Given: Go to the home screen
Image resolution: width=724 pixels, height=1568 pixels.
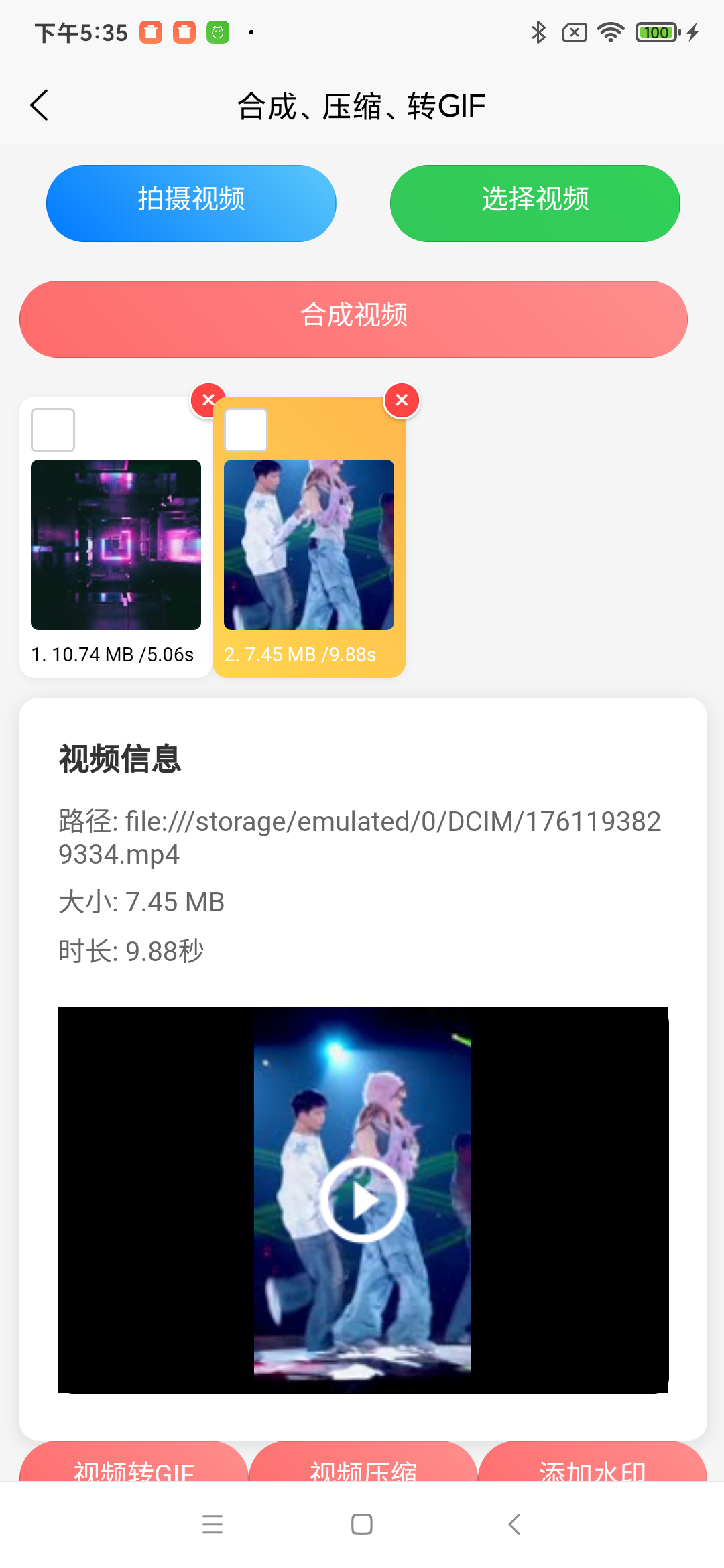Looking at the screenshot, I should click(362, 1524).
